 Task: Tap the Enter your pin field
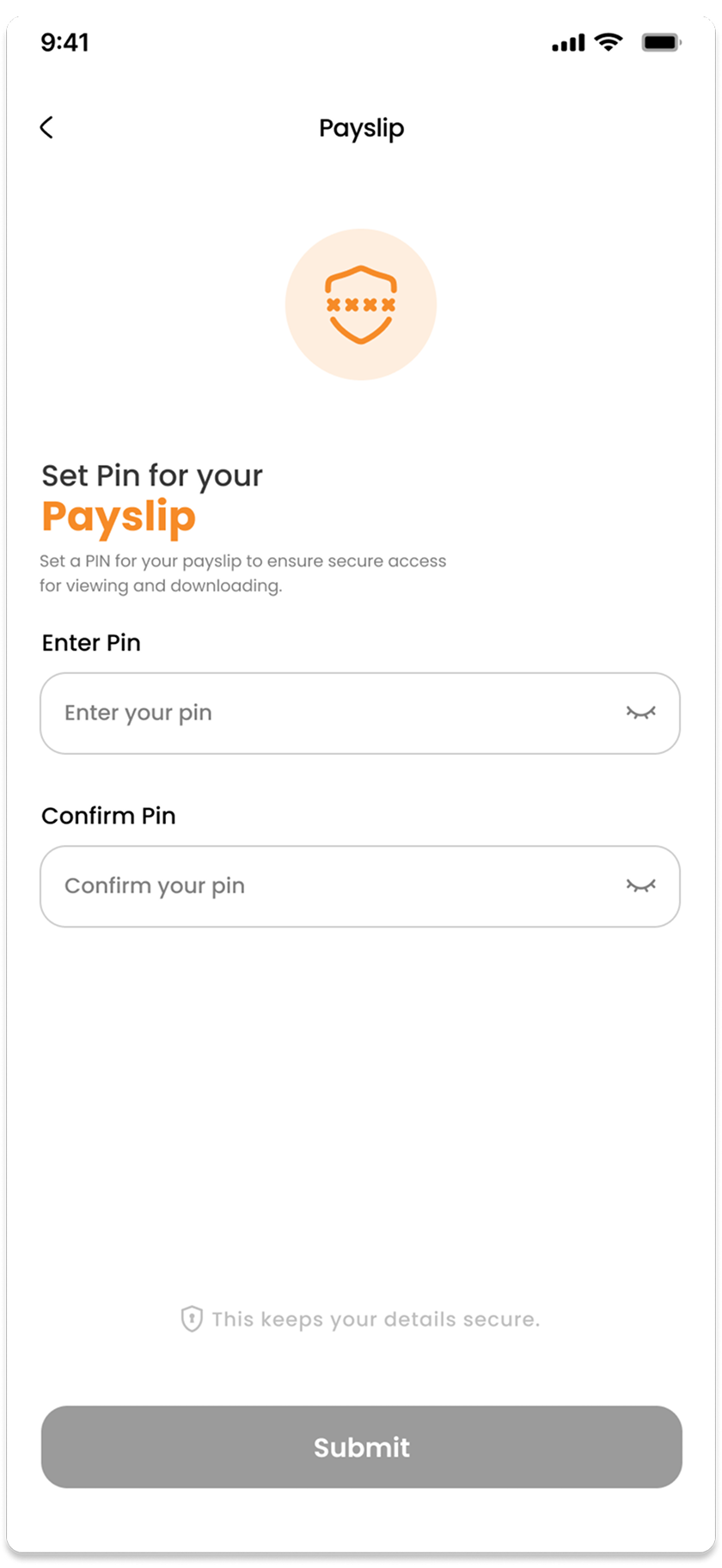point(360,714)
